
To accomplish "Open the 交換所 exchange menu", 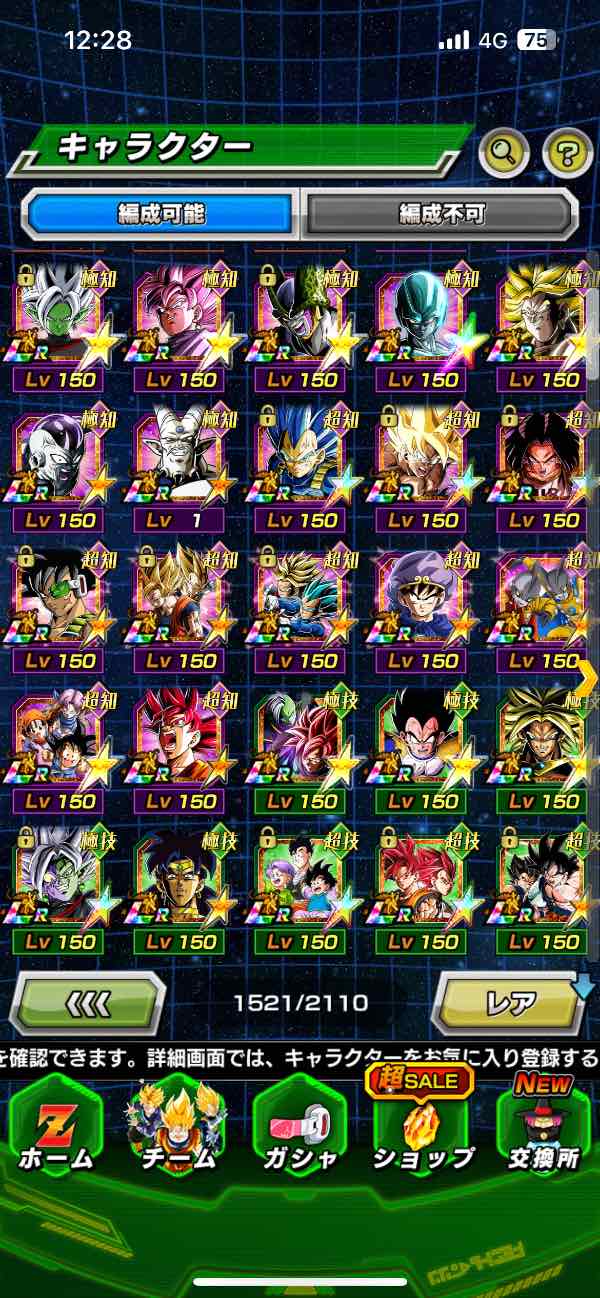I will tap(541, 1125).
